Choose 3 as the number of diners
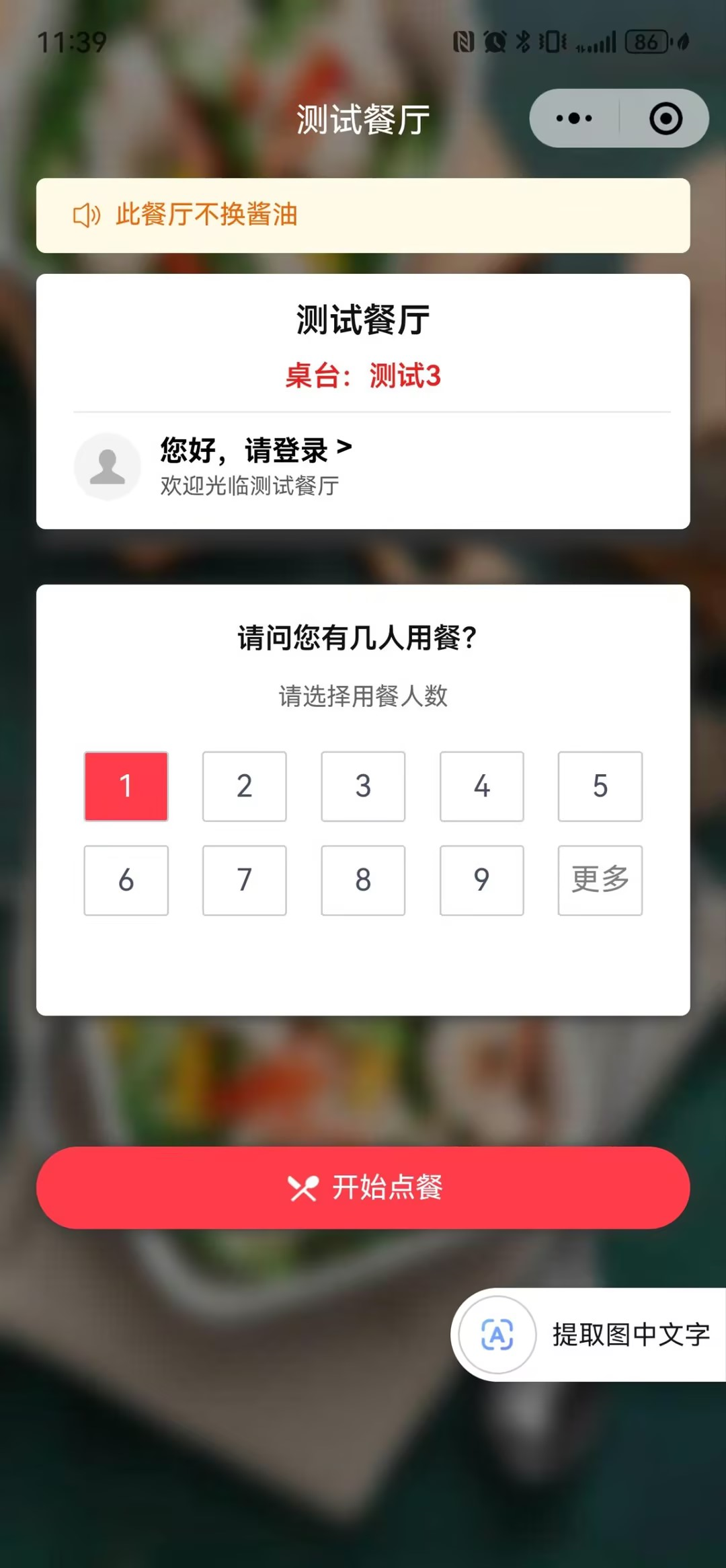Viewport: 726px width, 1568px height. coord(363,786)
